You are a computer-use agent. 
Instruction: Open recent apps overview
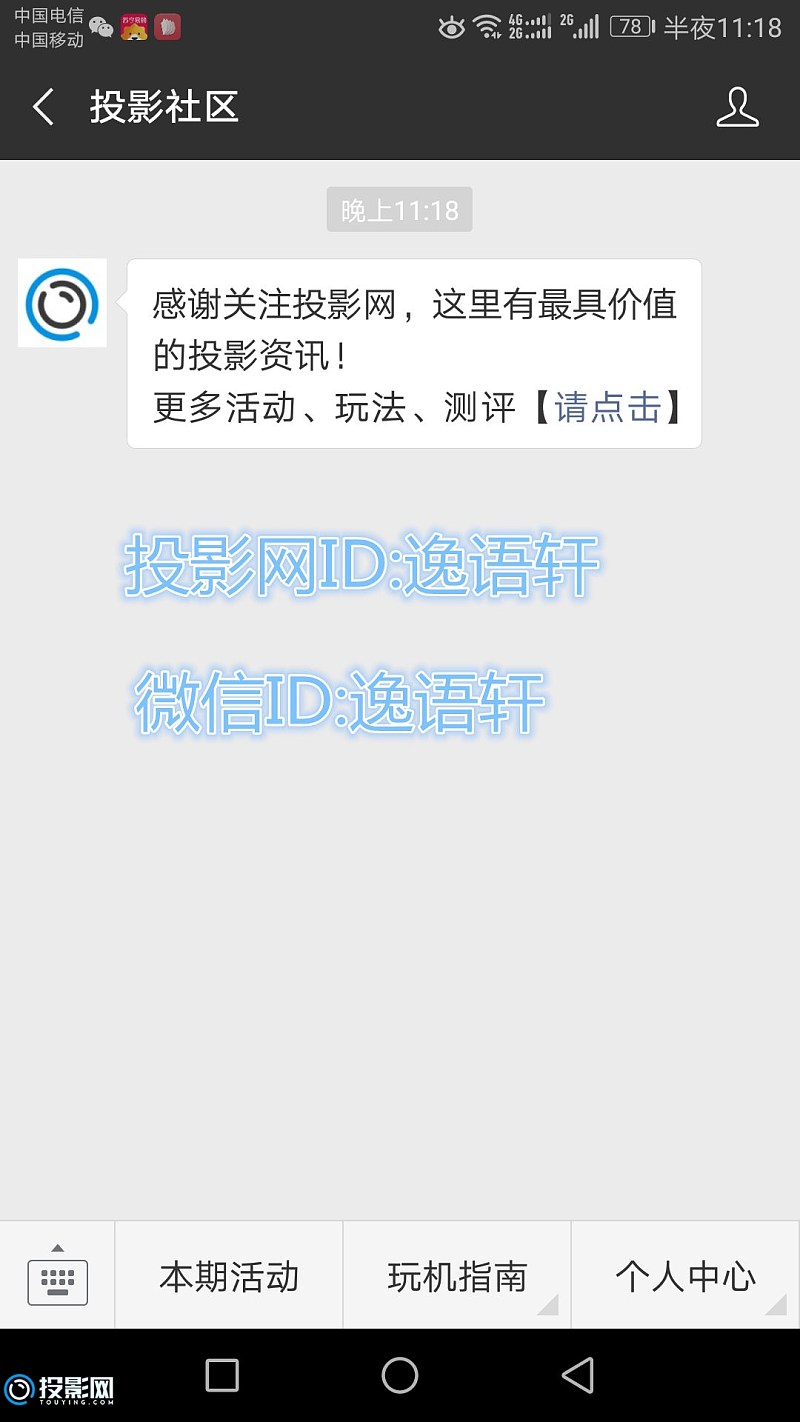point(222,1375)
